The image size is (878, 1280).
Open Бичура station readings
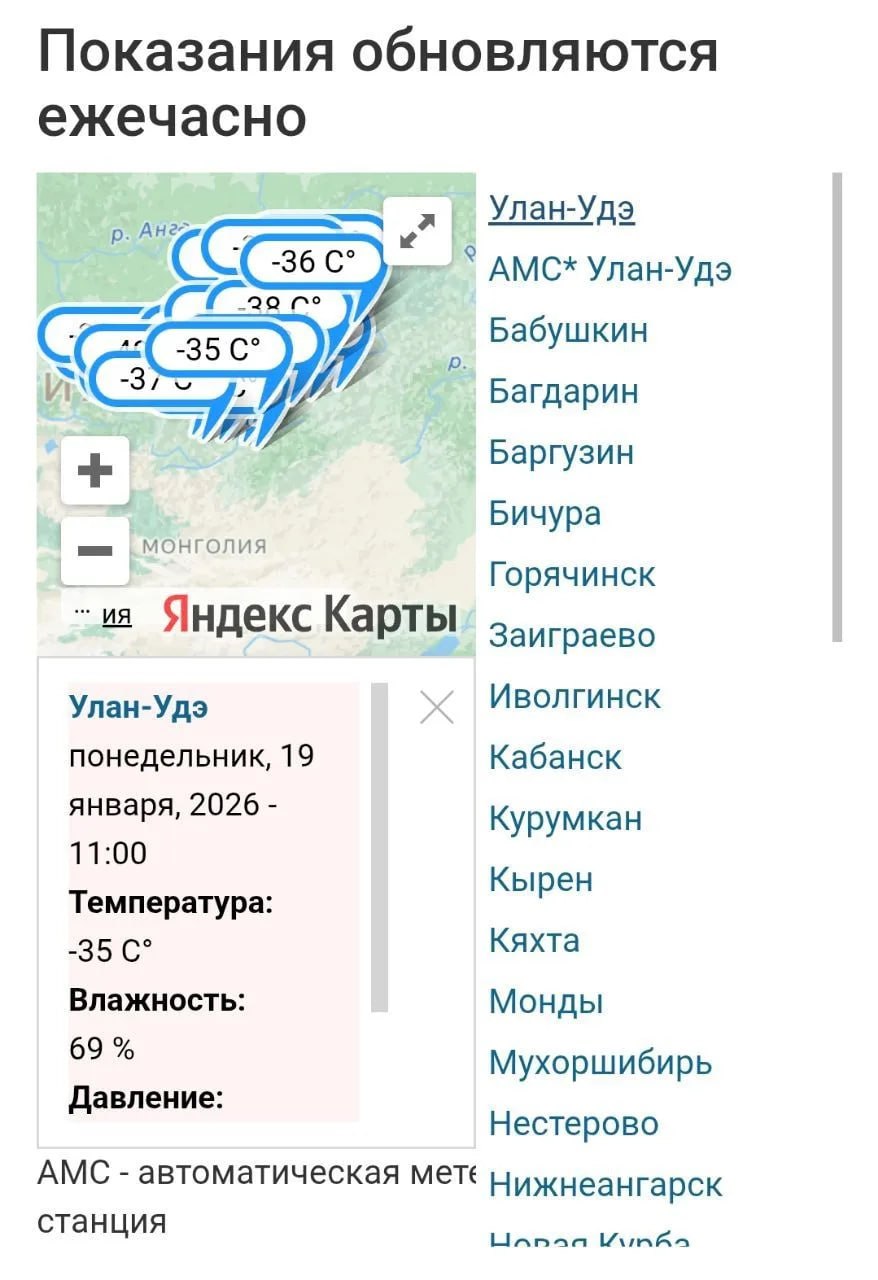545,513
